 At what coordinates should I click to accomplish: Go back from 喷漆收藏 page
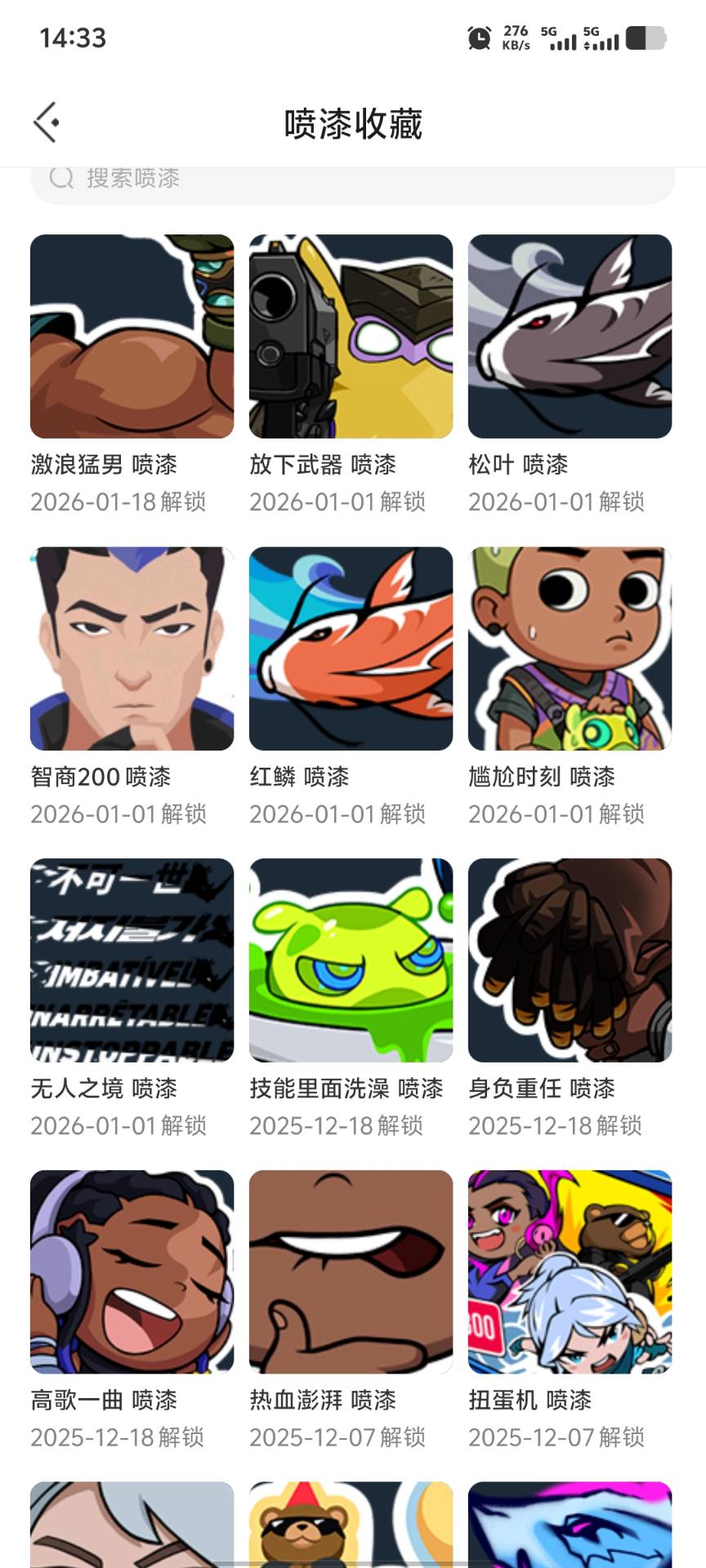(47, 122)
